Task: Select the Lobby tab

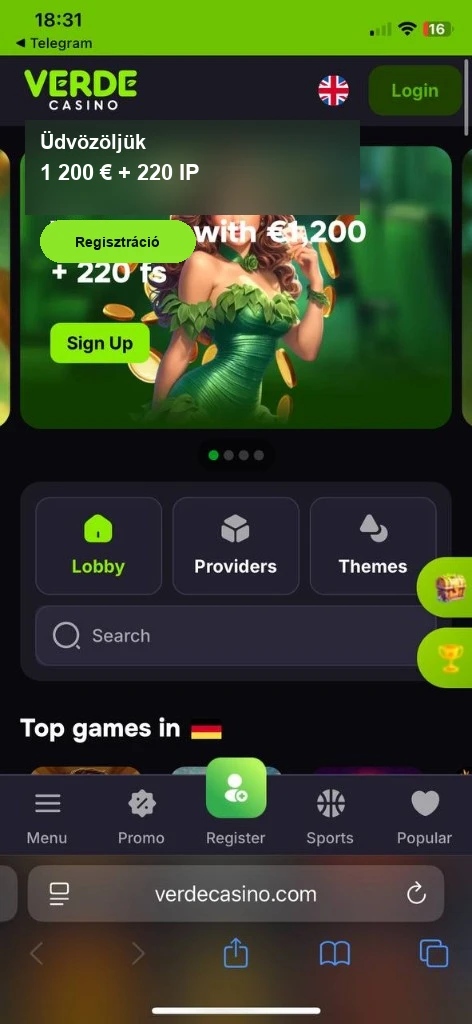Action: [99, 546]
